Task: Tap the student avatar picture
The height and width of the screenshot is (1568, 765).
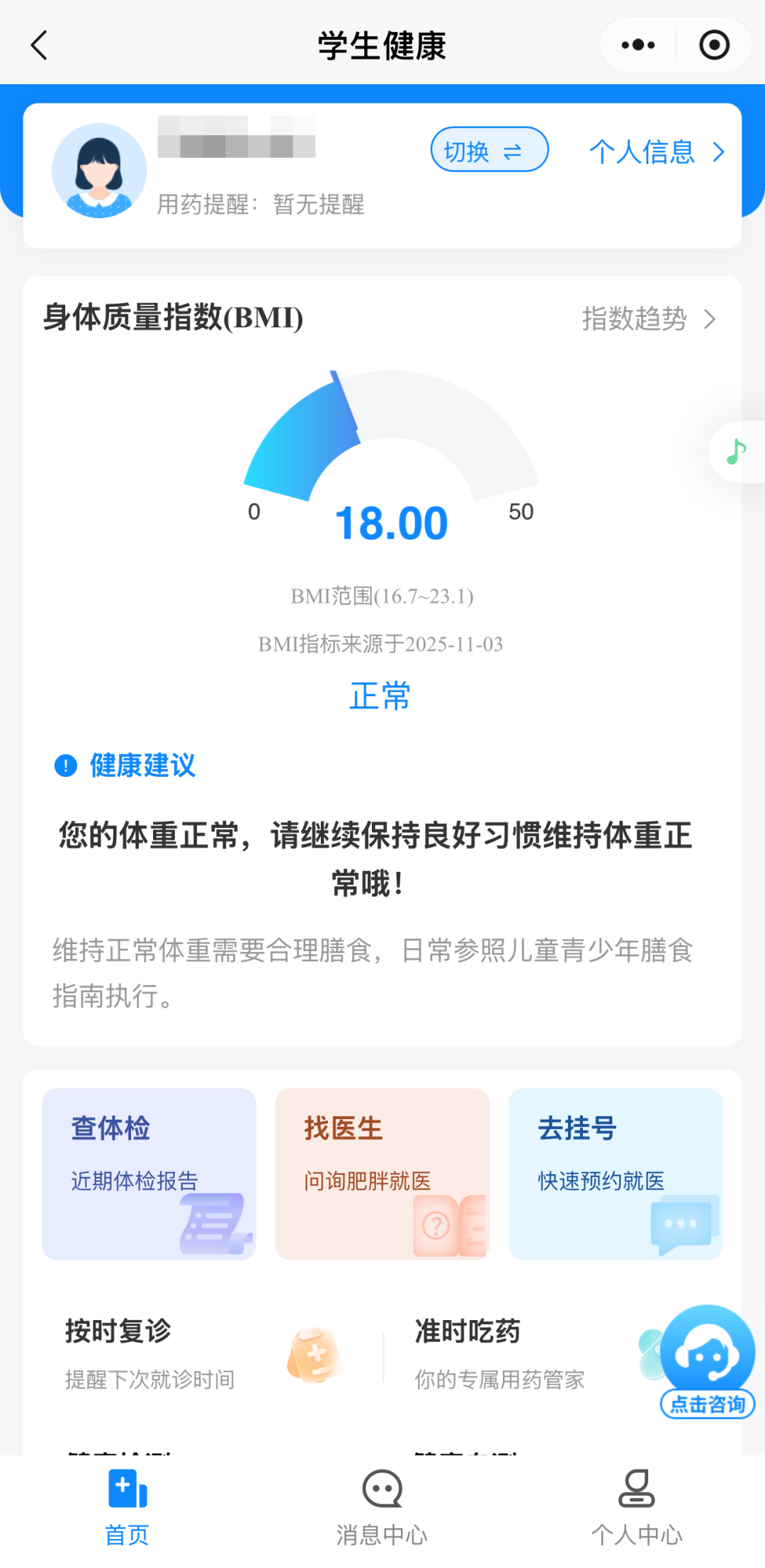Action: [x=99, y=171]
